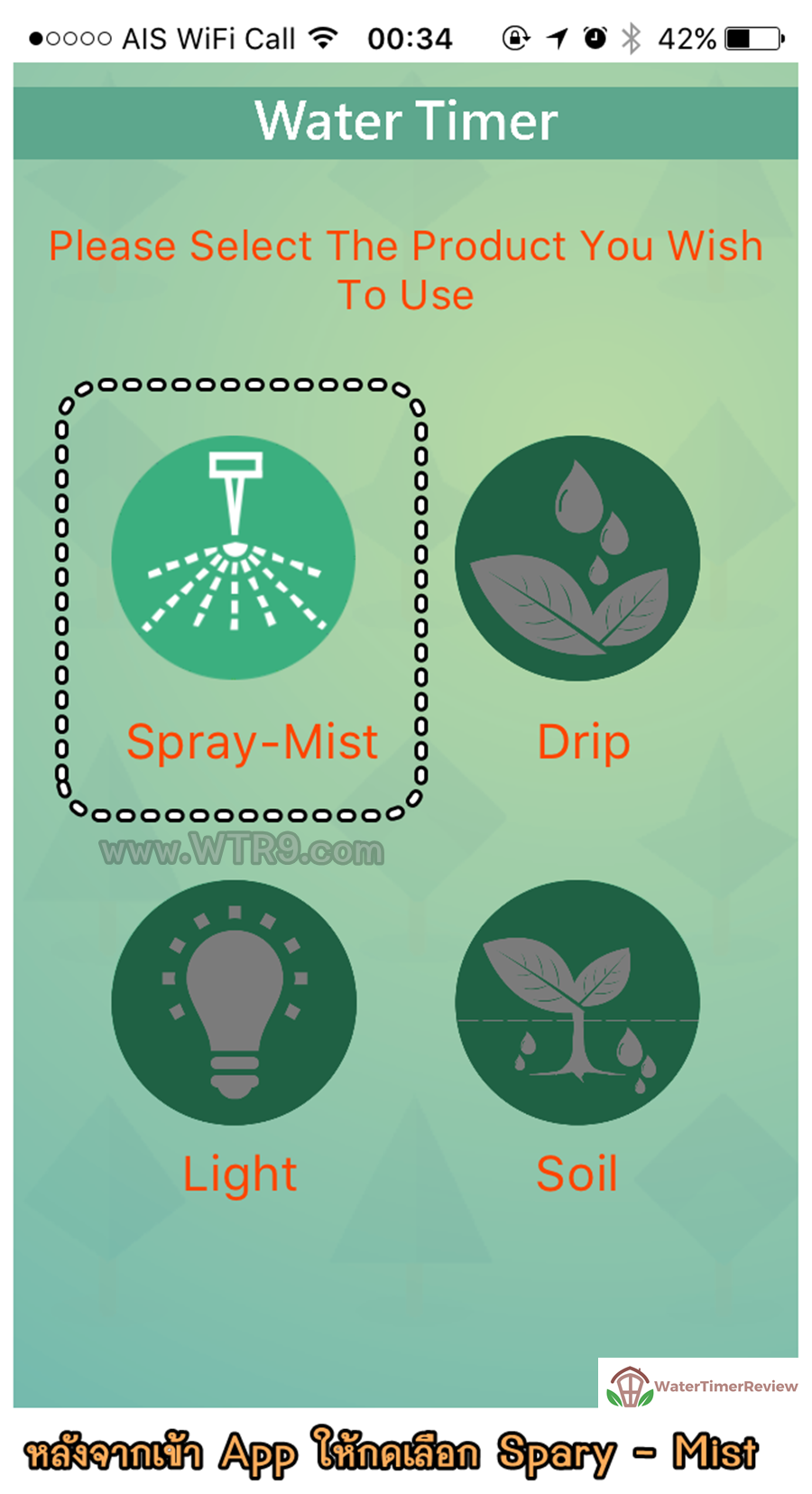The width and height of the screenshot is (812, 1494).
Task: Choose the Drip product
Action: pyautogui.click(x=577, y=558)
